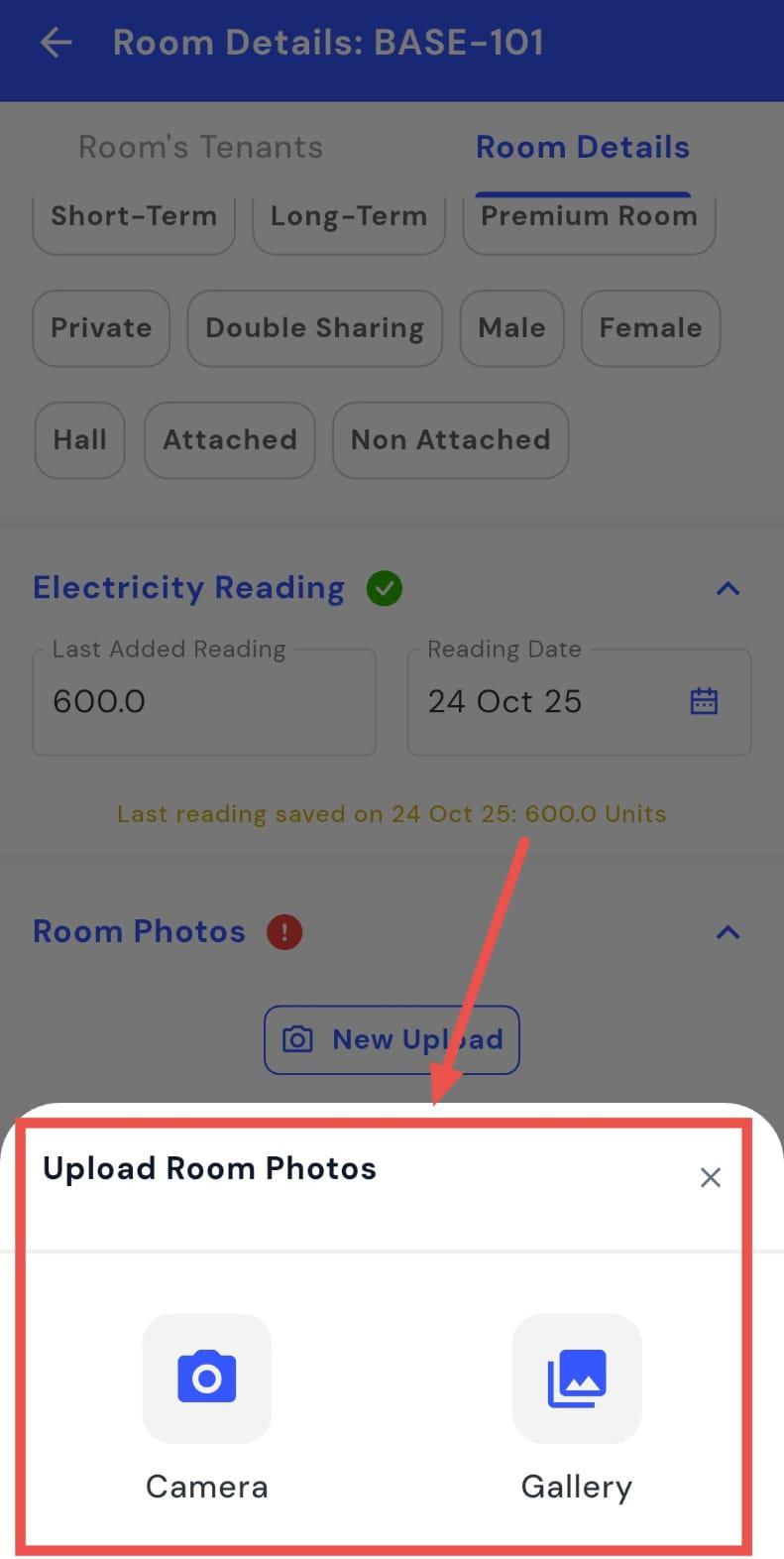Collapse the Room Photos section

tap(728, 932)
